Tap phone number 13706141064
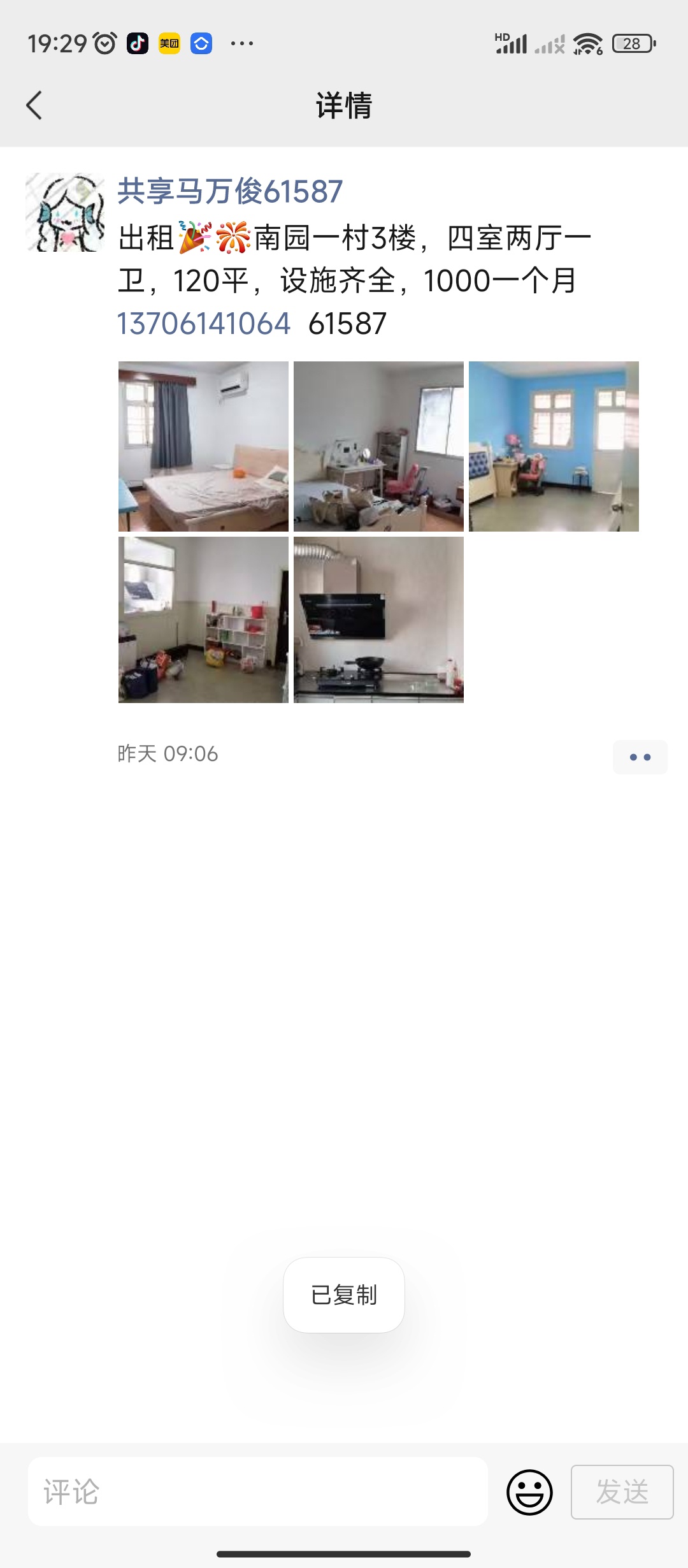The height and width of the screenshot is (1568, 688). [204, 324]
